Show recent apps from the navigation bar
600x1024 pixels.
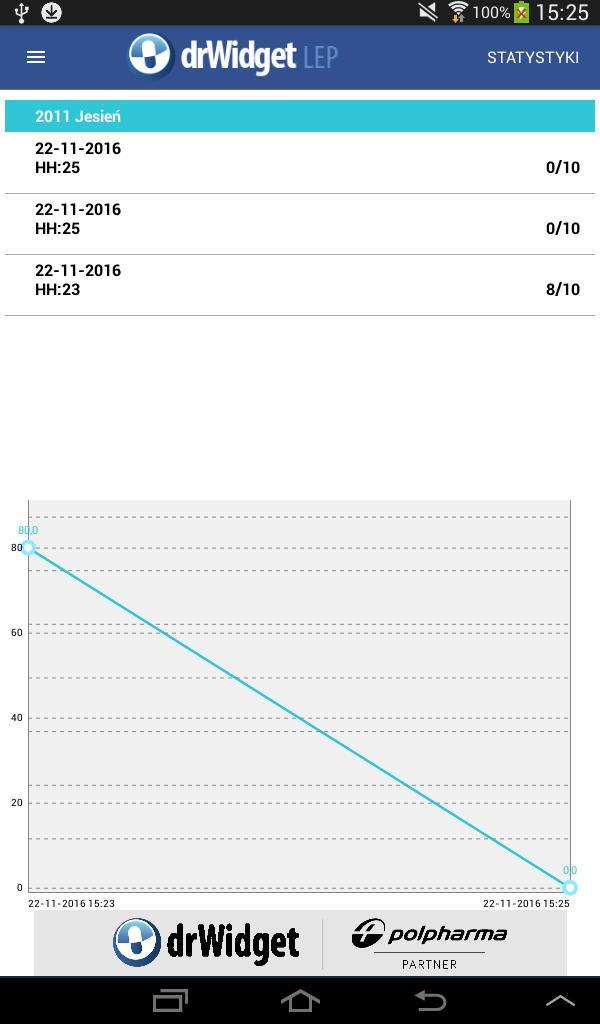(169, 1000)
